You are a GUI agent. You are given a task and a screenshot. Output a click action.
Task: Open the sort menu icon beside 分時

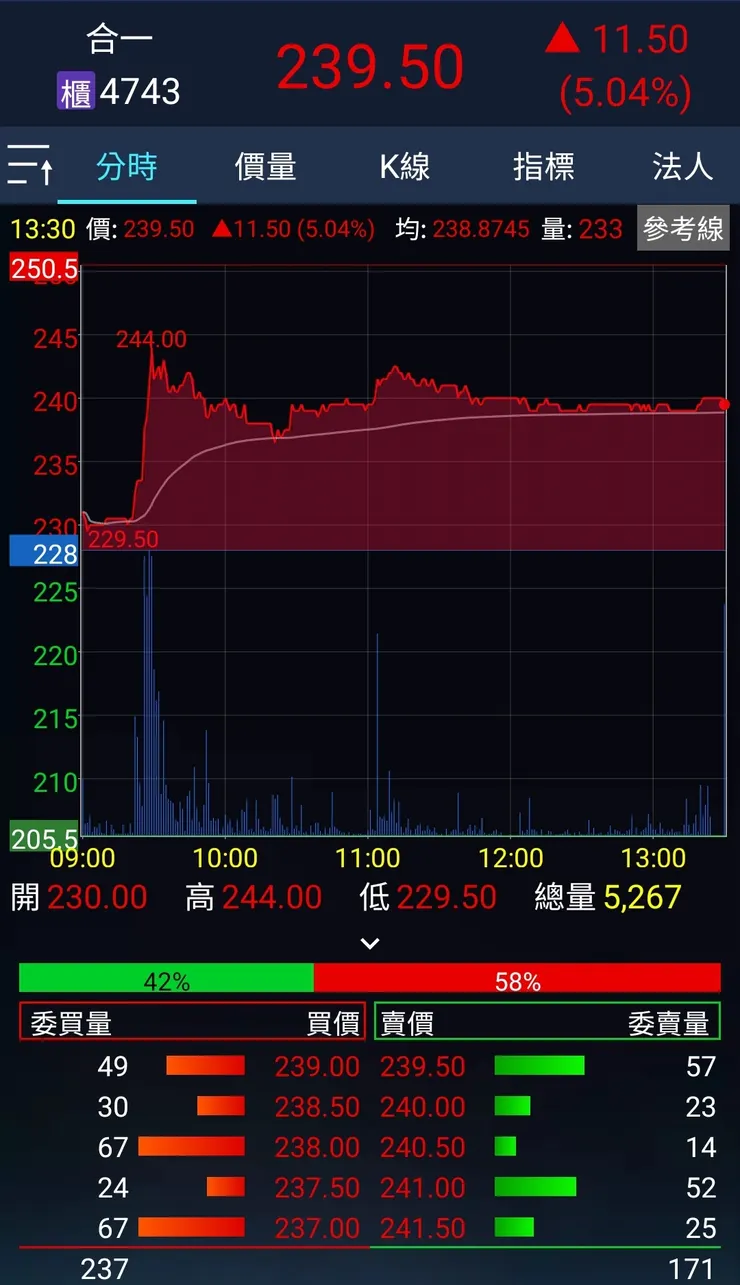tap(29, 165)
